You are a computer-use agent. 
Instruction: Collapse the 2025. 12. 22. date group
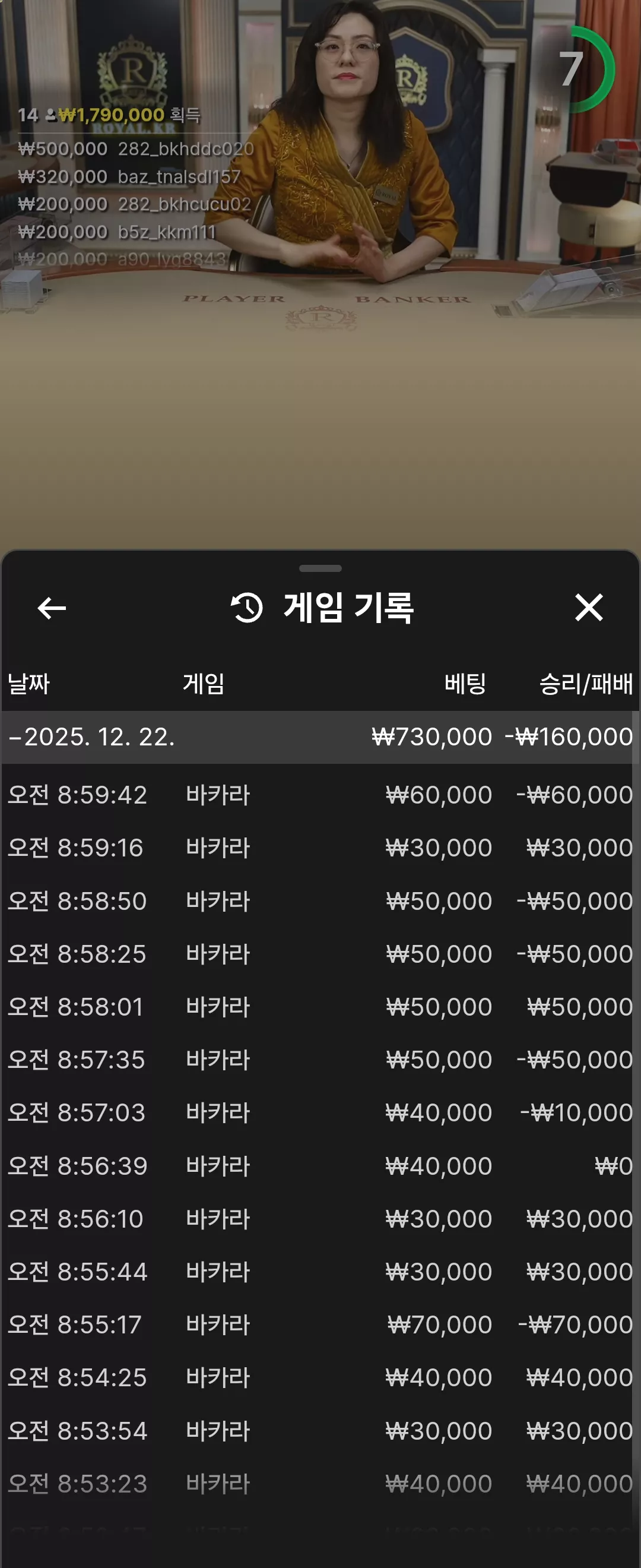(320, 736)
